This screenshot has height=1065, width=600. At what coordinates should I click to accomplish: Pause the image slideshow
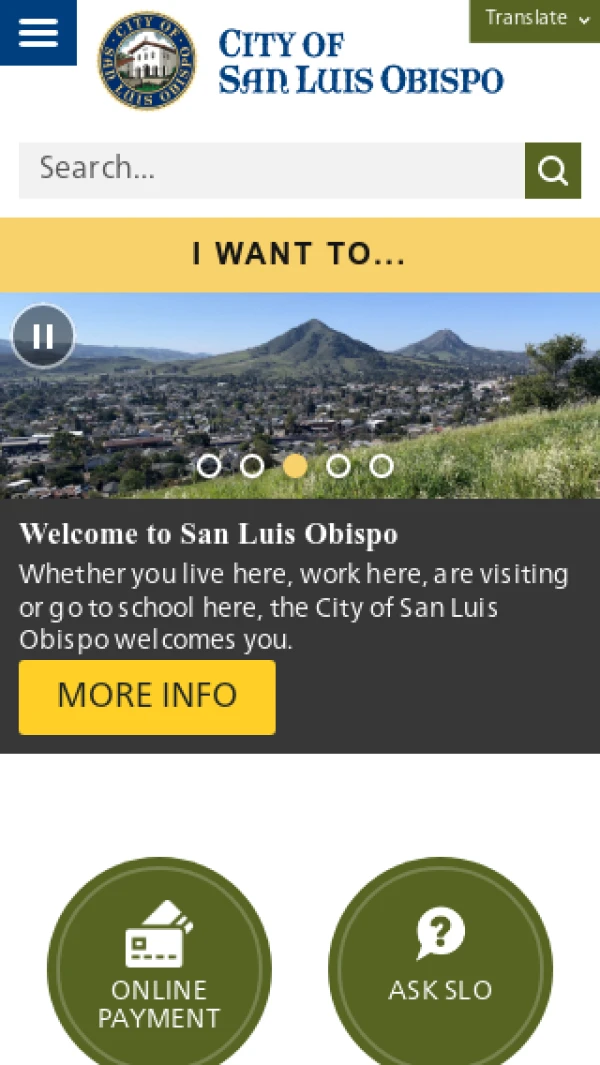(43, 336)
